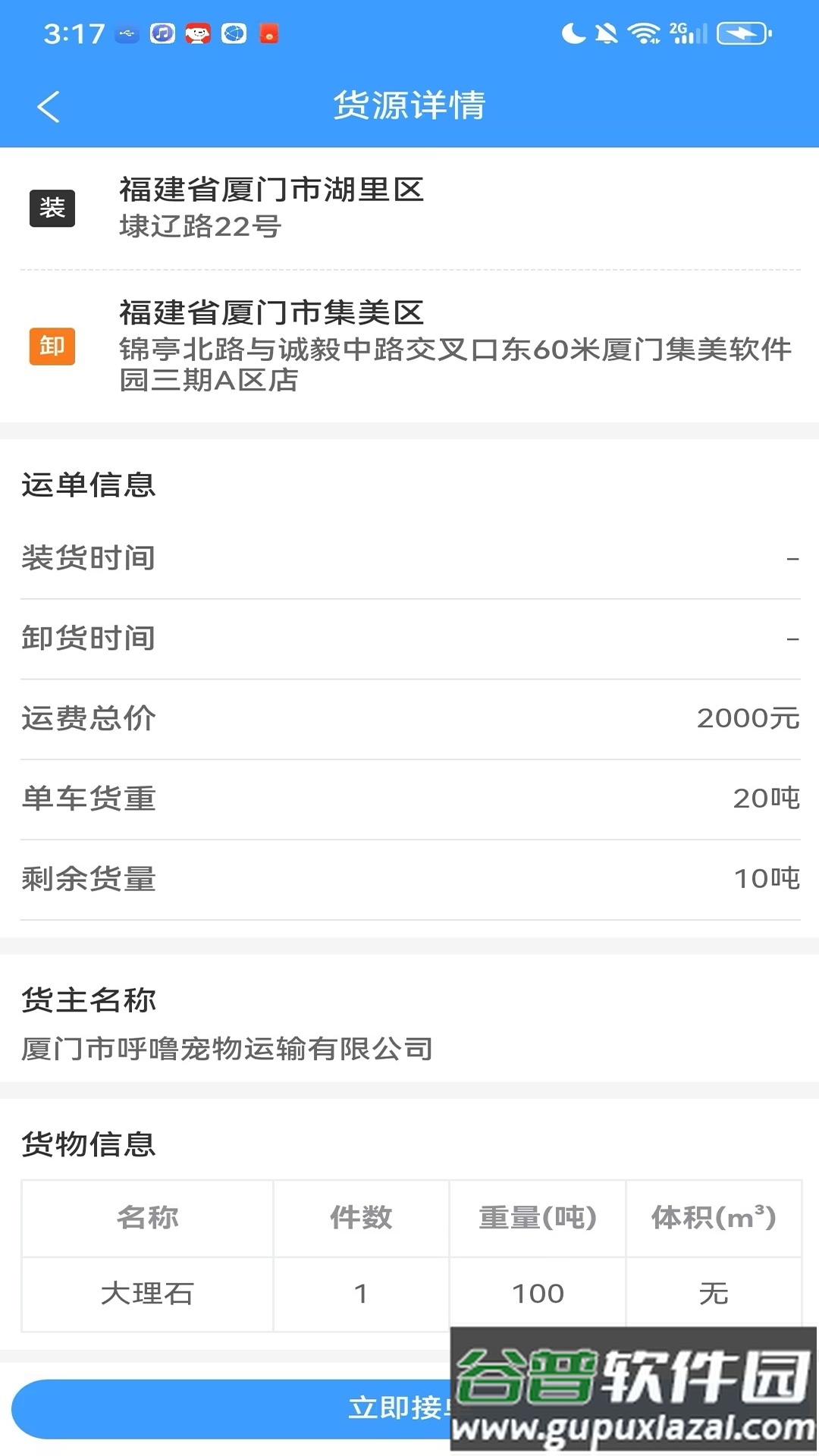Select 大理石 in the cargo table

(x=149, y=1294)
